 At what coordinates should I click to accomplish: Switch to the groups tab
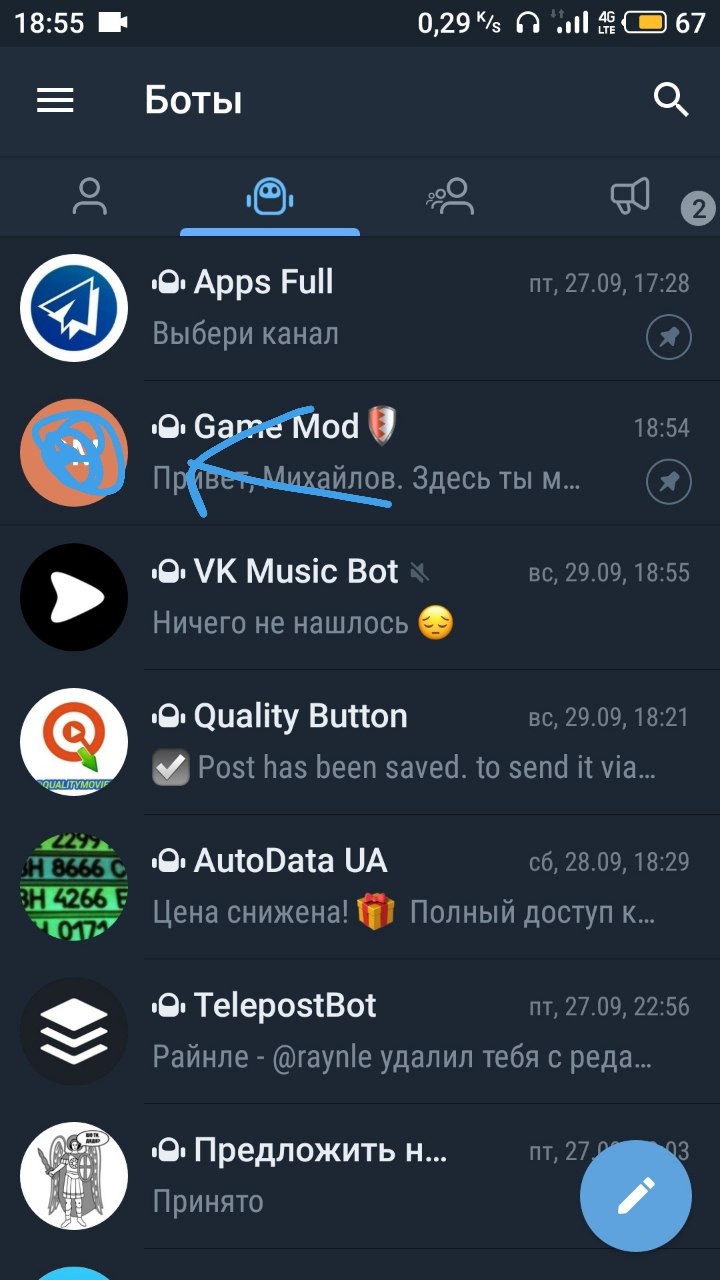pyautogui.click(x=450, y=196)
